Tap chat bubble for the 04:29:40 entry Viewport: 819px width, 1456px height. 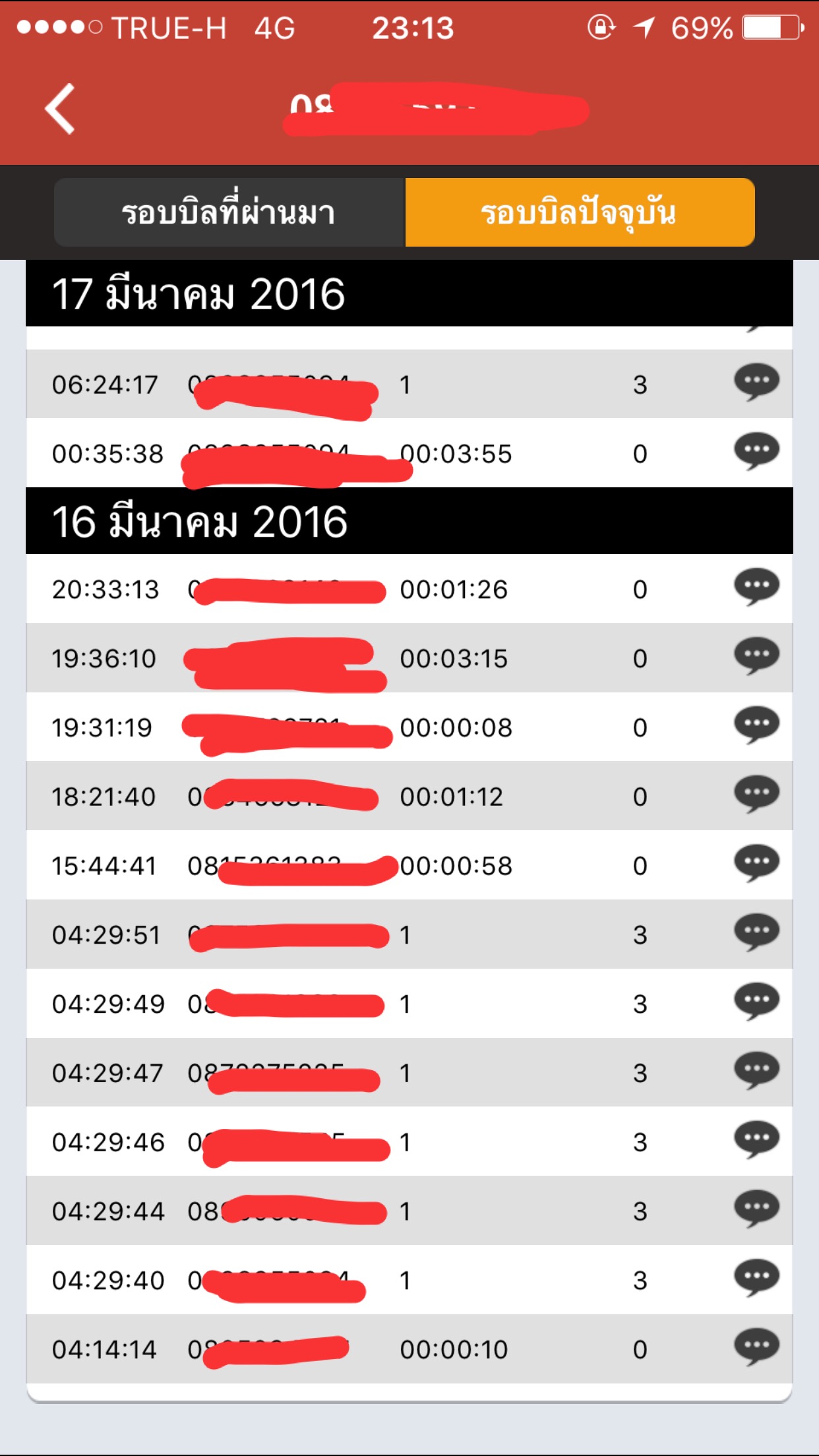click(756, 1278)
